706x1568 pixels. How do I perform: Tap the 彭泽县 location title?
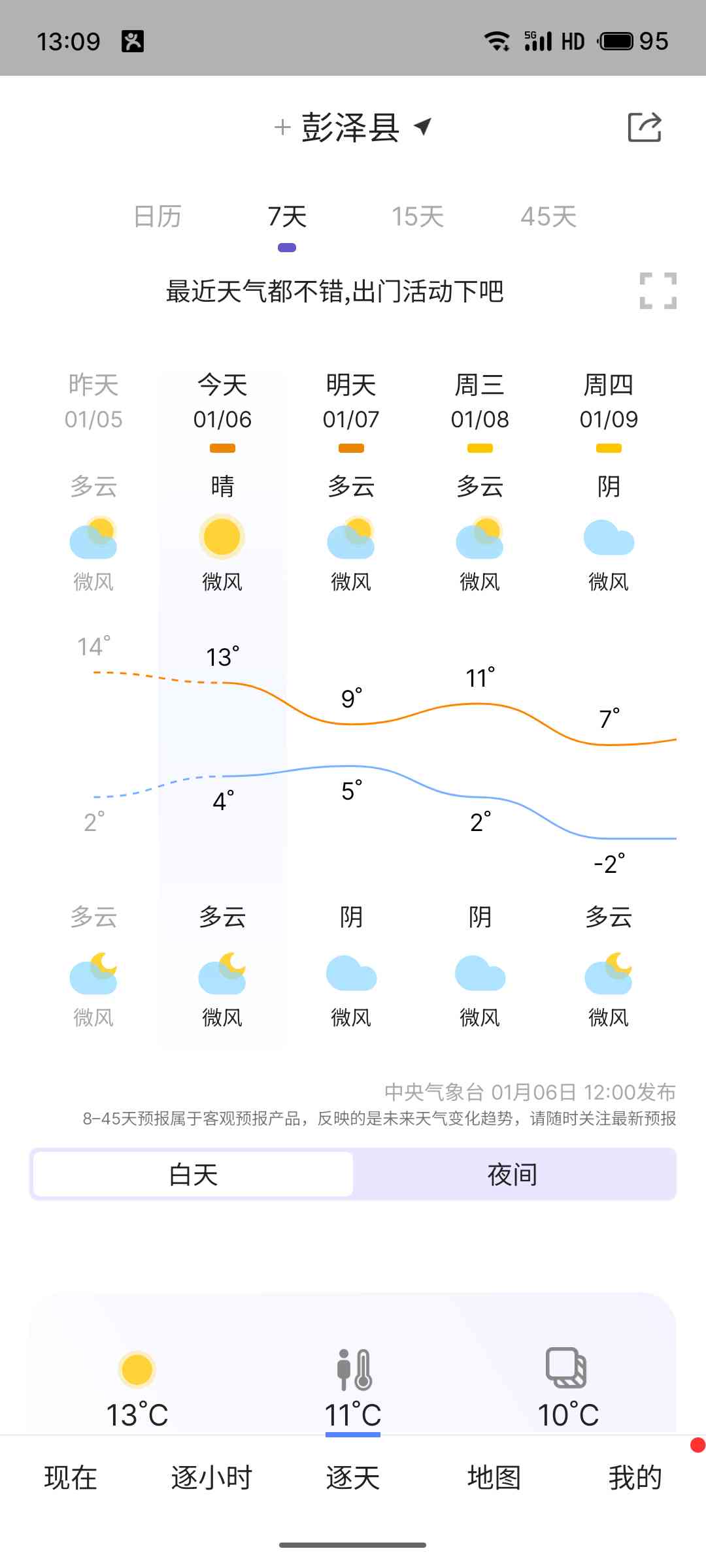pos(350,127)
